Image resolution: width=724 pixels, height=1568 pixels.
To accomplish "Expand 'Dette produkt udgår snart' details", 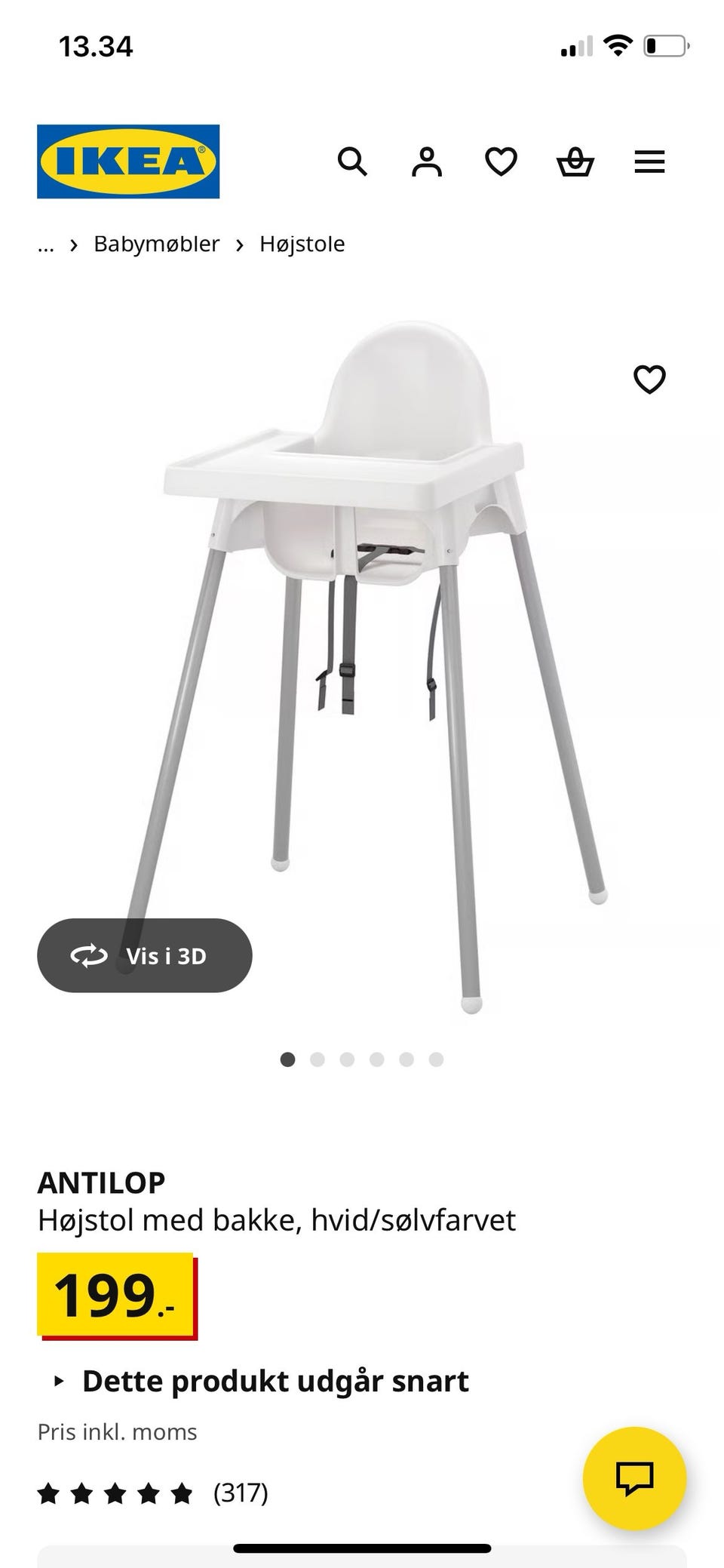I will click(x=275, y=1381).
